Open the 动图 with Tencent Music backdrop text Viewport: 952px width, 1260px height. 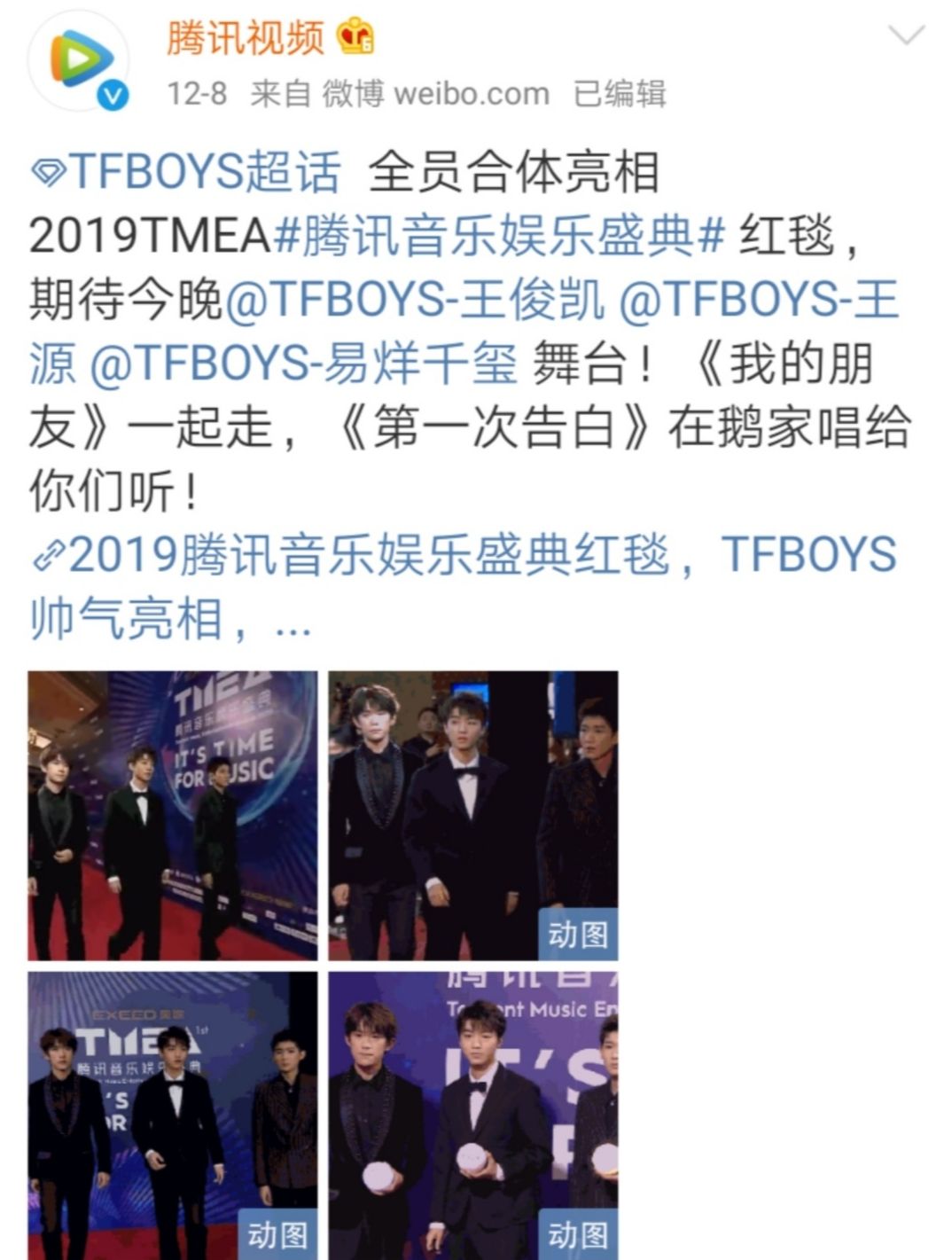click(x=473, y=1115)
